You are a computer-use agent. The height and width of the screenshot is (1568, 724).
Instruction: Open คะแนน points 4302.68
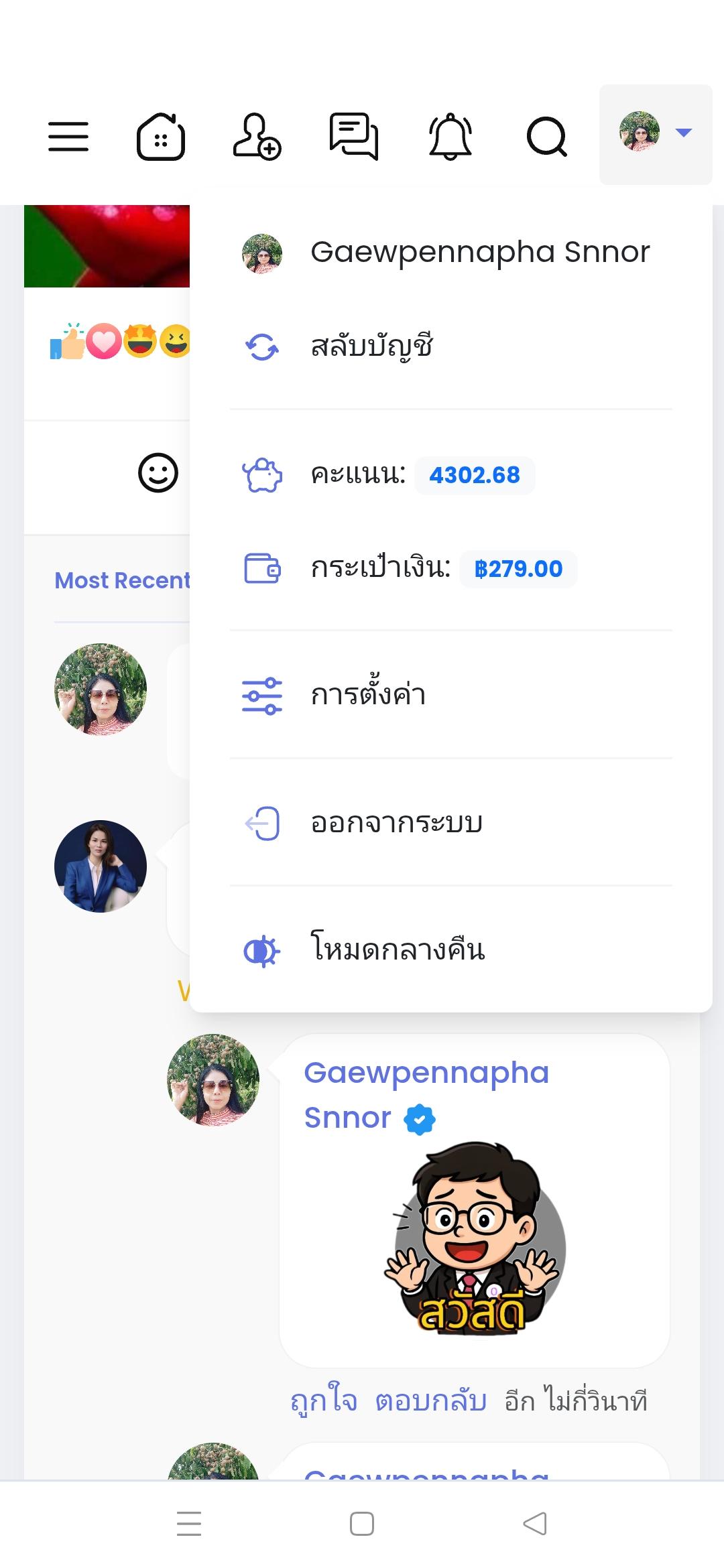450,475
